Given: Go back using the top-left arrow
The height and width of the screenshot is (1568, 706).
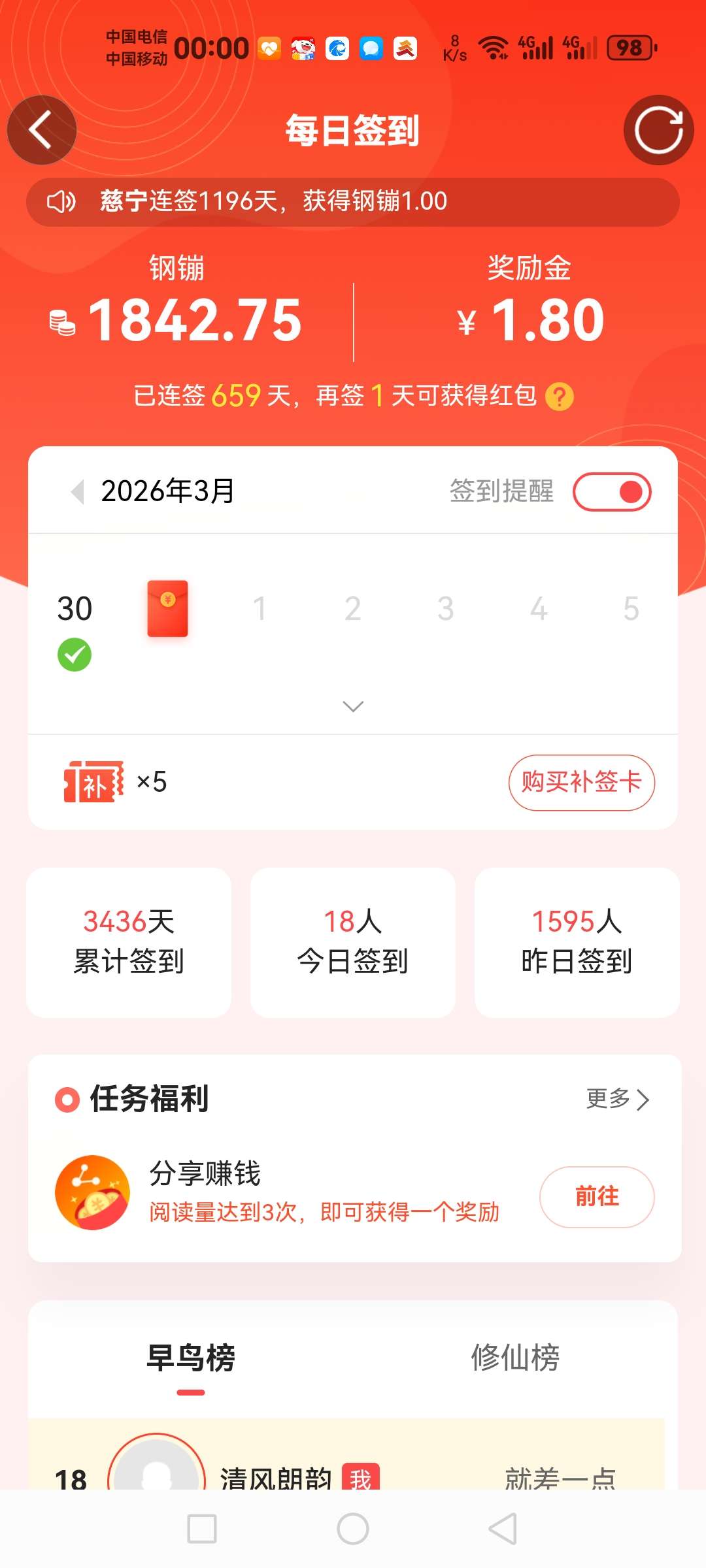Looking at the screenshot, I should click(42, 130).
